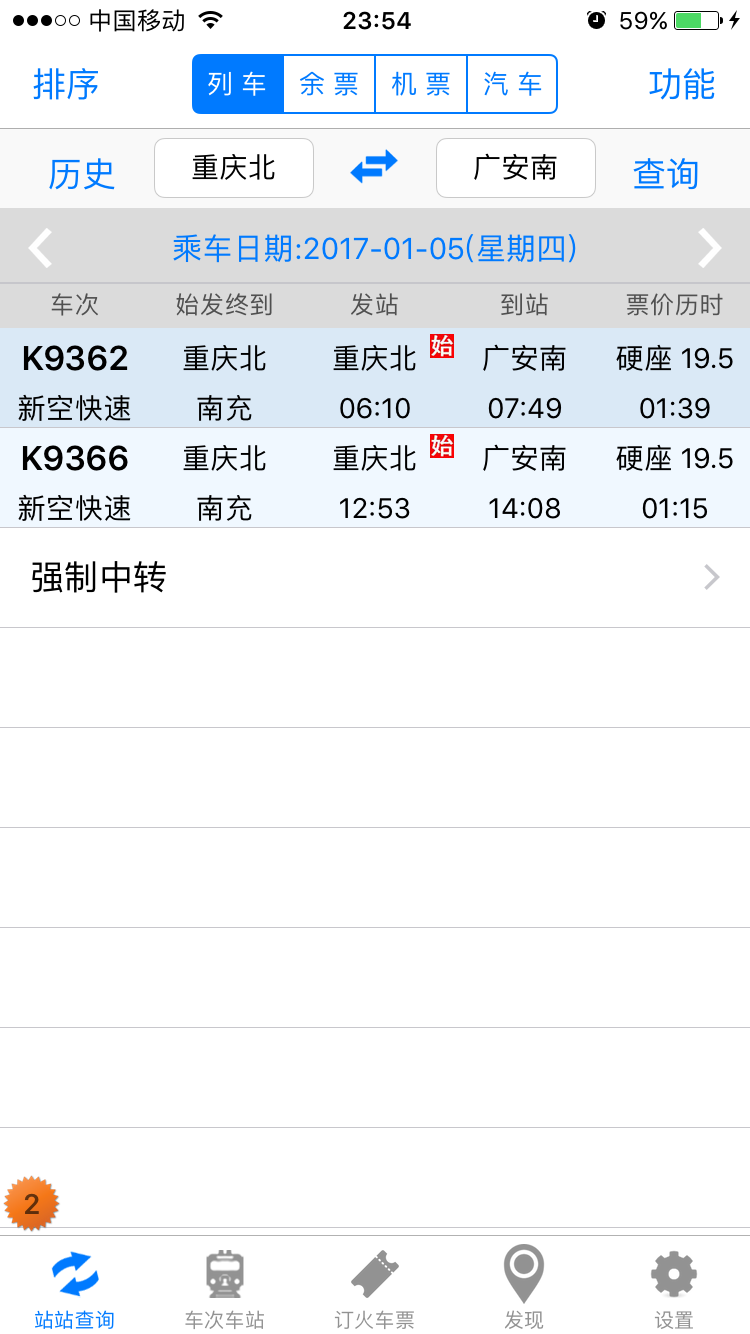Swap departure and arrival stations
This screenshot has height=1334, width=750.
[374, 167]
